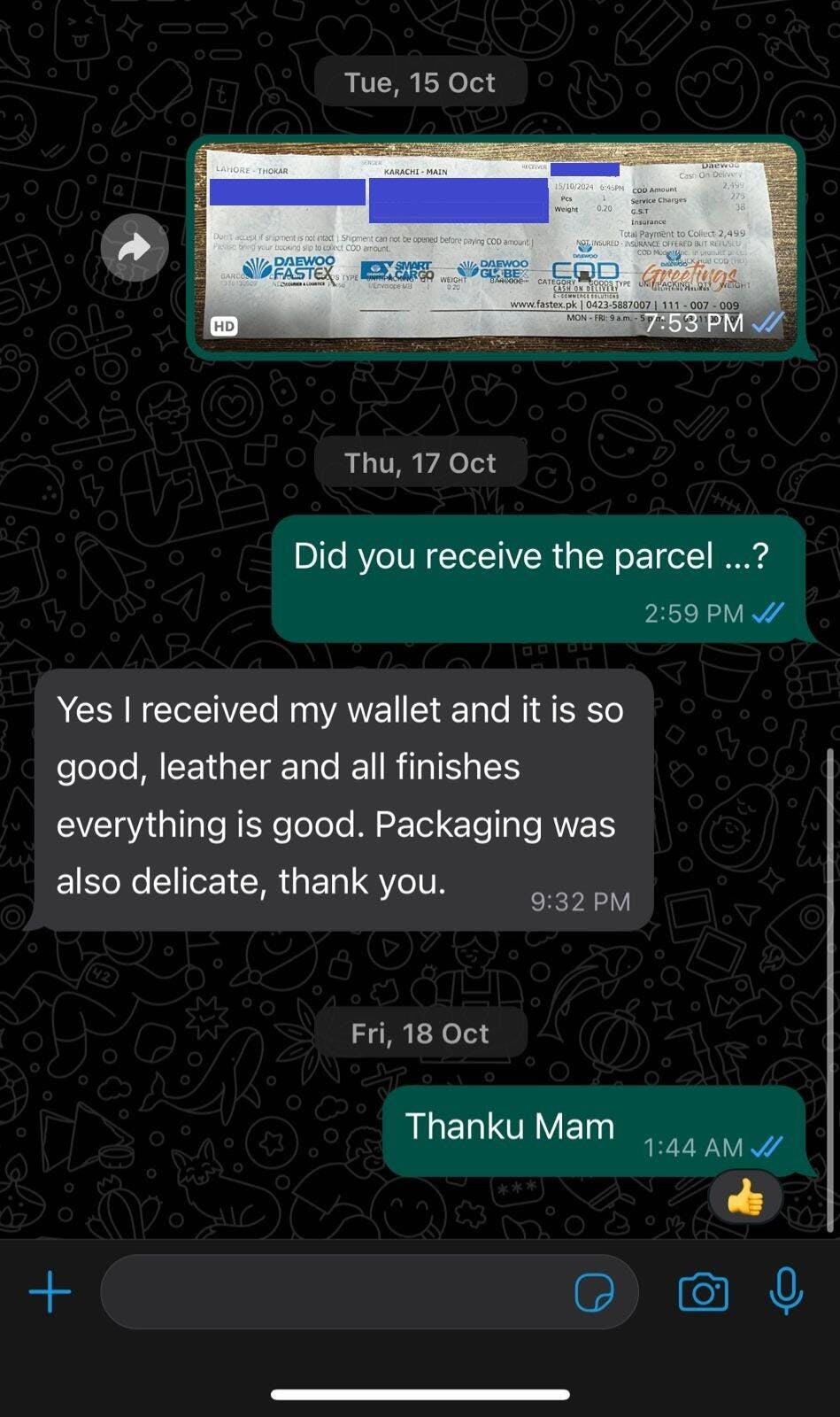View the thumbs-up reaction on Thanku Mam
840x1417 pixels.
[745, 1198]
